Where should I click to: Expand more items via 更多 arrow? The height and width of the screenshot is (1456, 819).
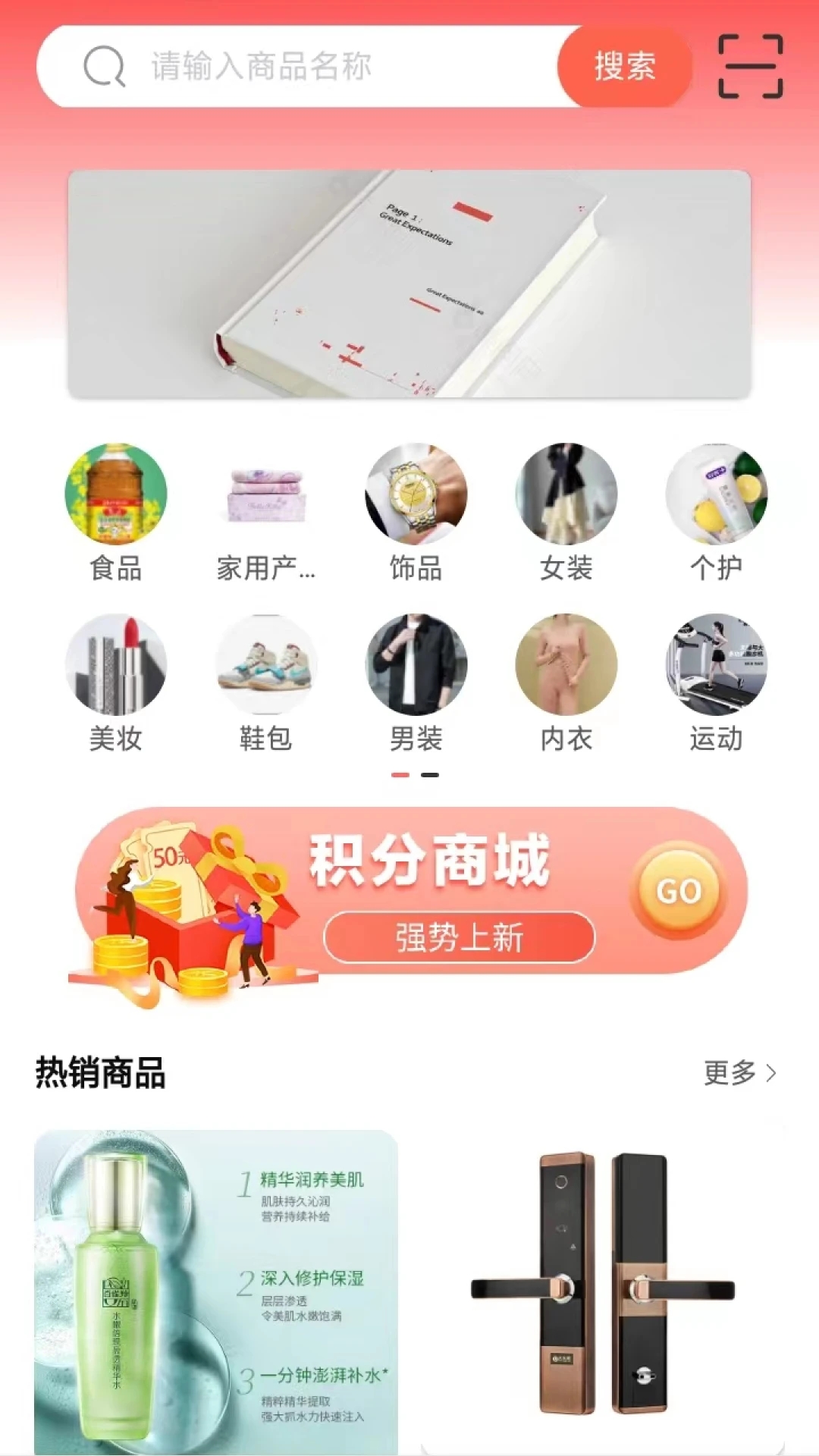[738, 1073]
